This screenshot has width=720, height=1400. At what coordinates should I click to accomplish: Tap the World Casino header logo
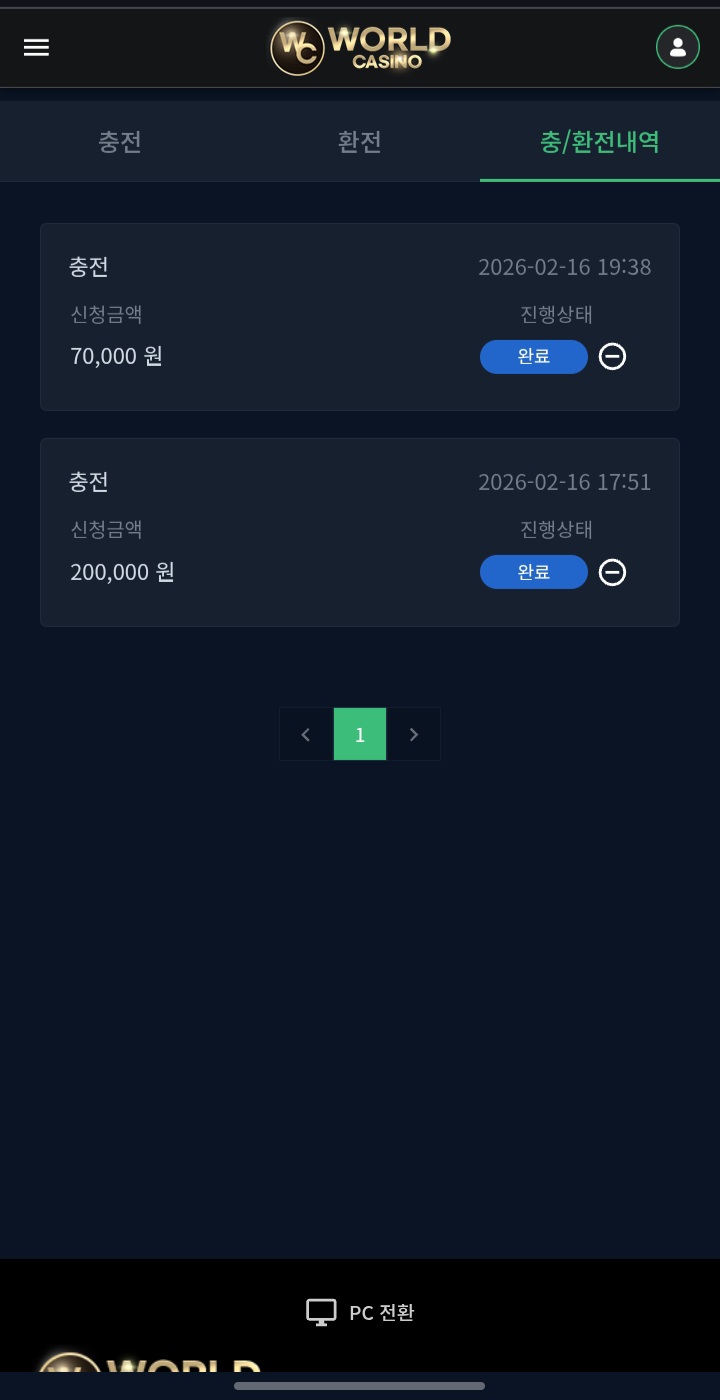point(360,47)
